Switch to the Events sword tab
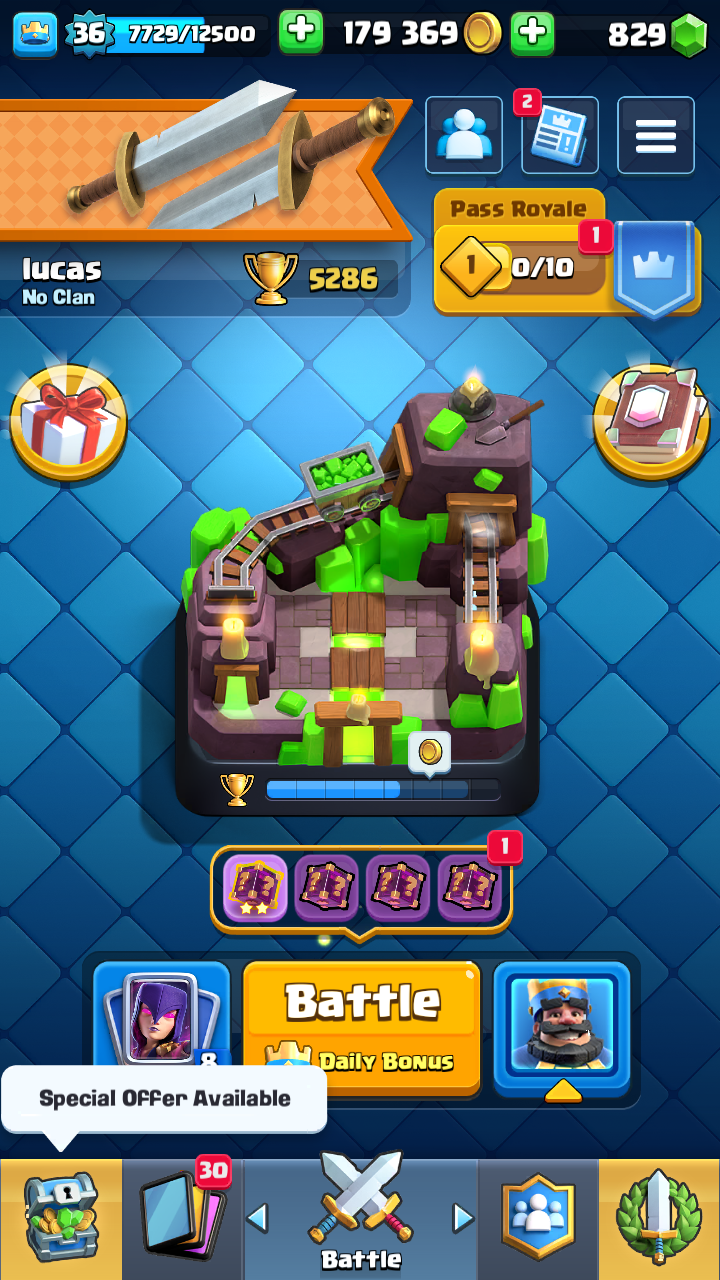This screenshot has height=1280, width=720. coord(659,1219)
